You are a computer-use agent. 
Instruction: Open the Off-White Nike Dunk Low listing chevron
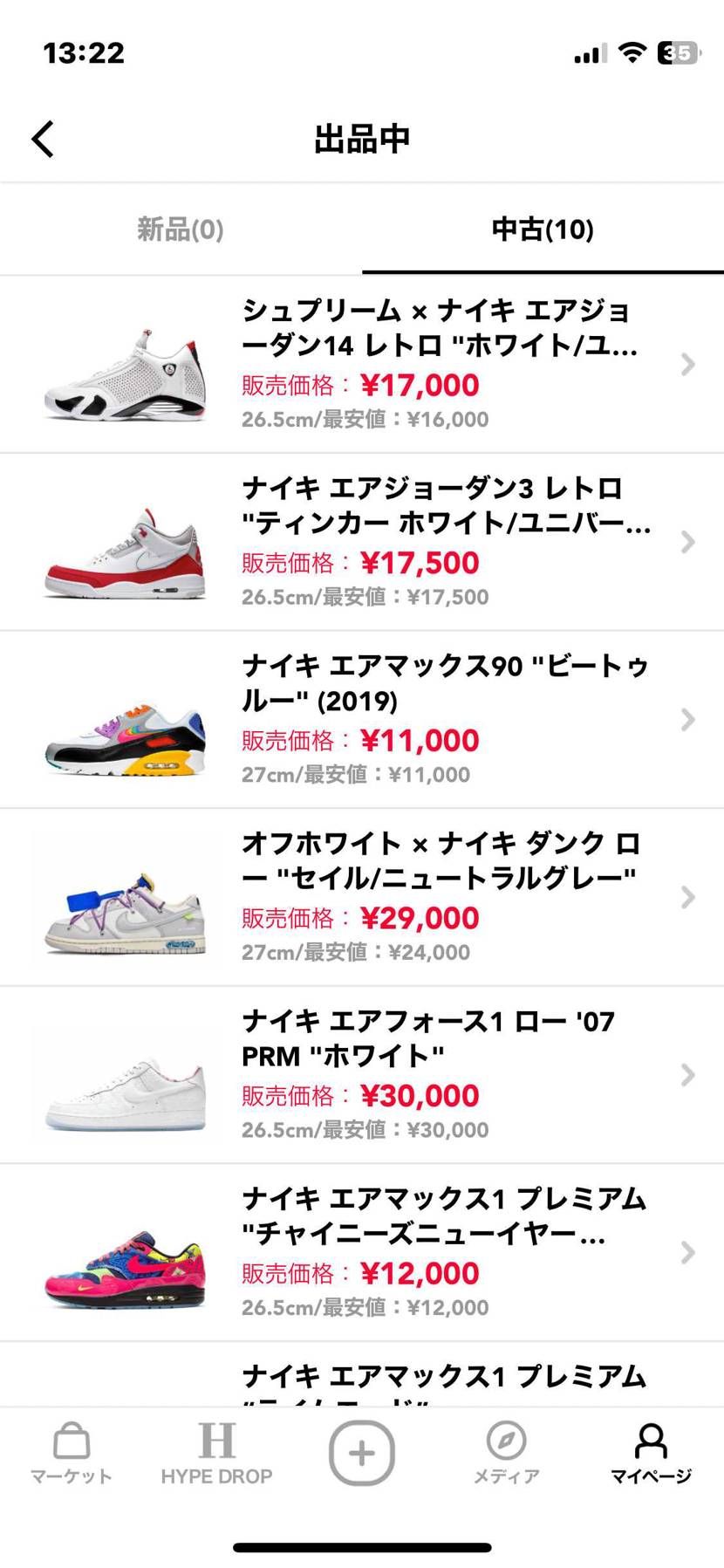(688, 898)
